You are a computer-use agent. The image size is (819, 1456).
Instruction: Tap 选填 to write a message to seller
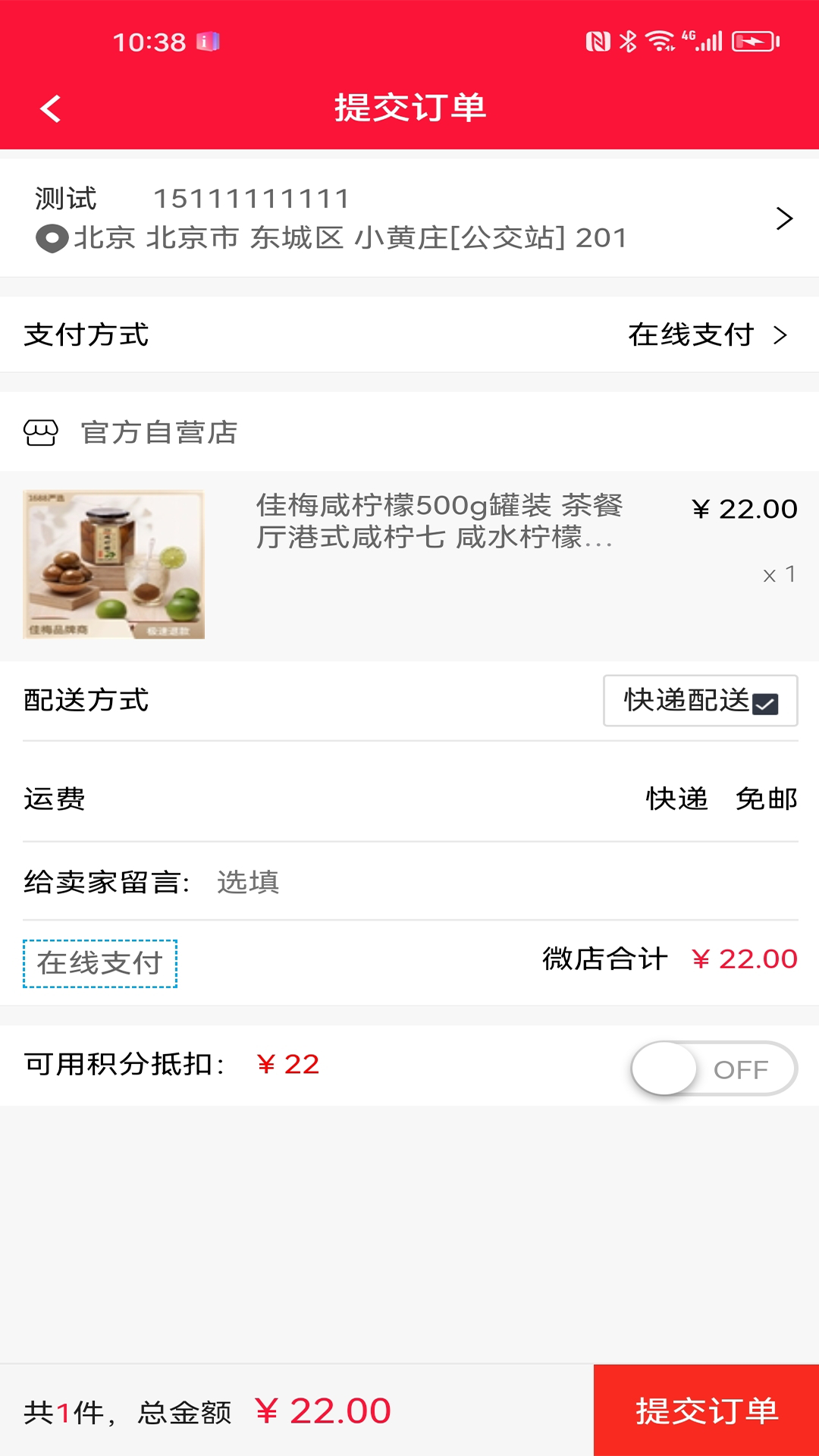(x=248, y=882)
